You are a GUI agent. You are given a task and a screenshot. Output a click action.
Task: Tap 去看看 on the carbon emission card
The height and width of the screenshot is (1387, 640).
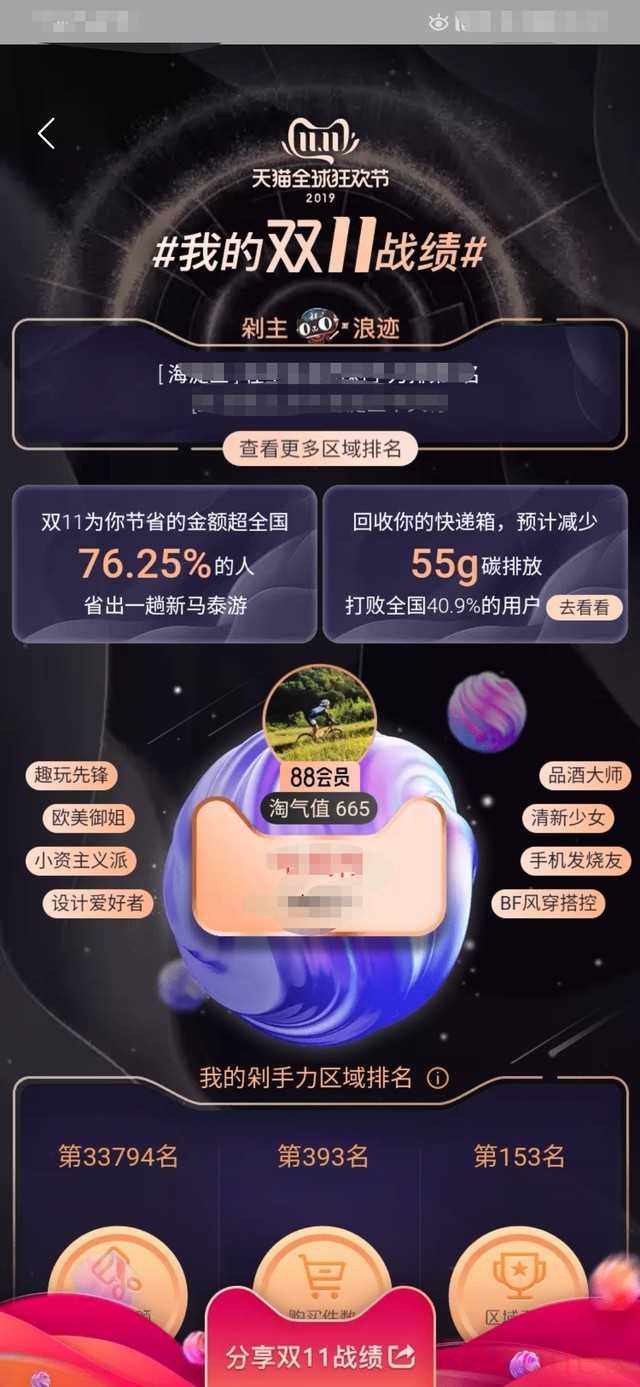(583, 607)
